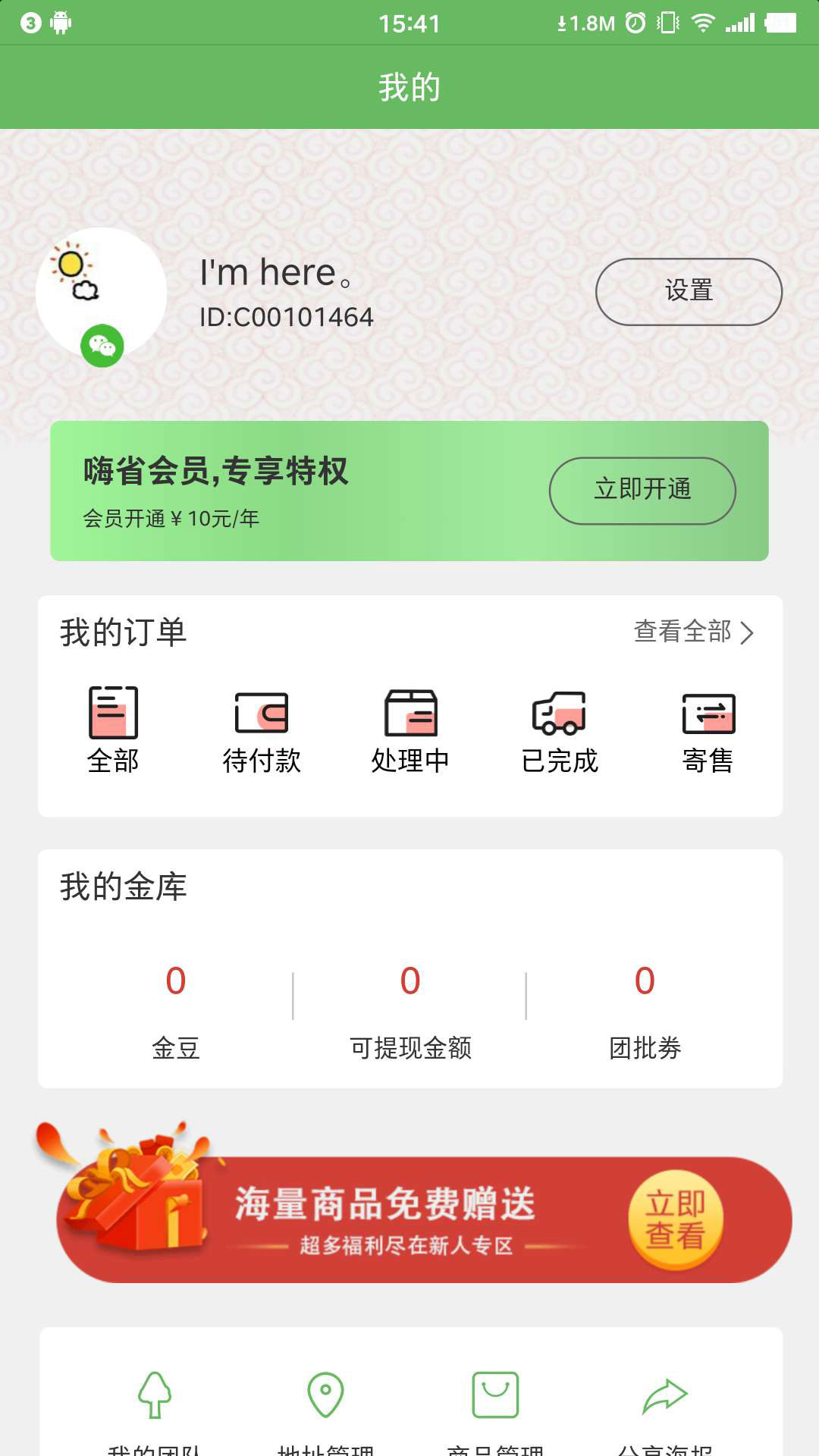Tap 立即查看 on the free gifts banner
819x1456 pixels.
click(x=675, y=1219)
